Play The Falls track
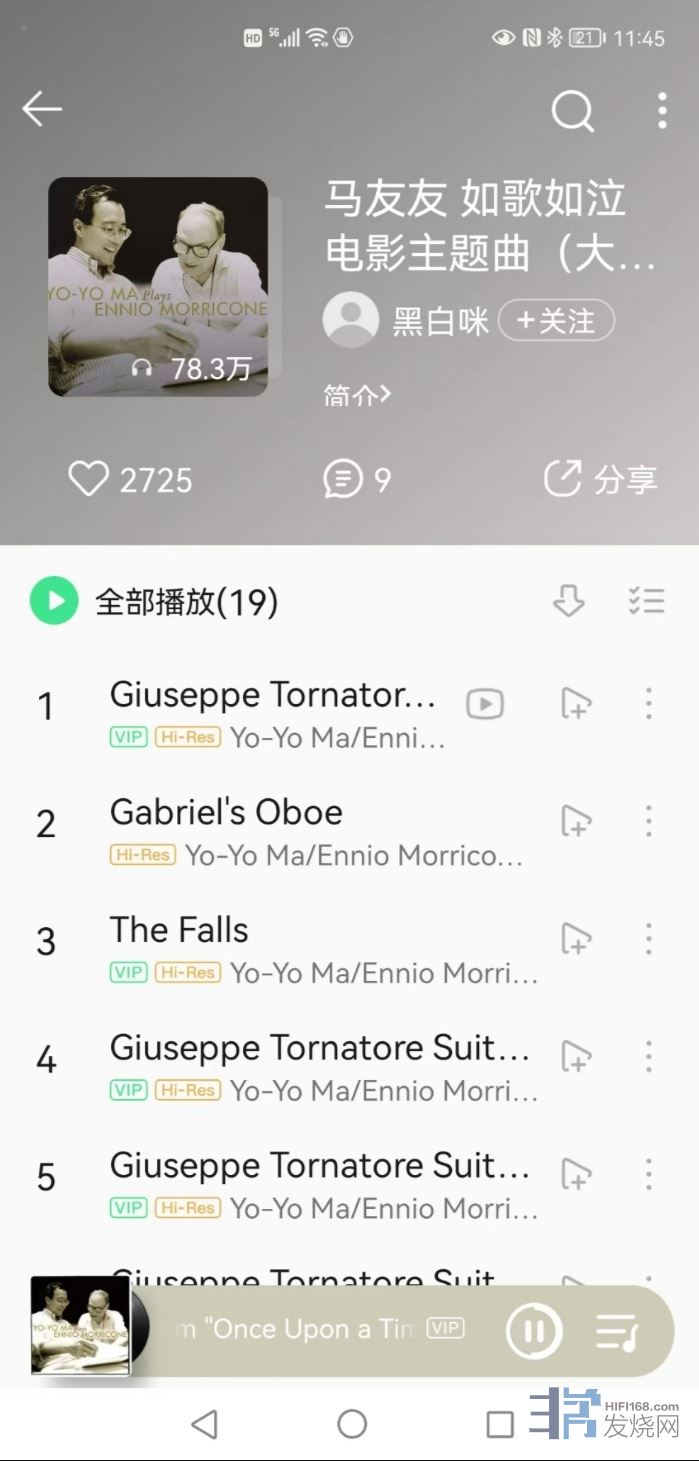Screen dimensions: 699x1461 pyautogui.click(x=180, y=930)
